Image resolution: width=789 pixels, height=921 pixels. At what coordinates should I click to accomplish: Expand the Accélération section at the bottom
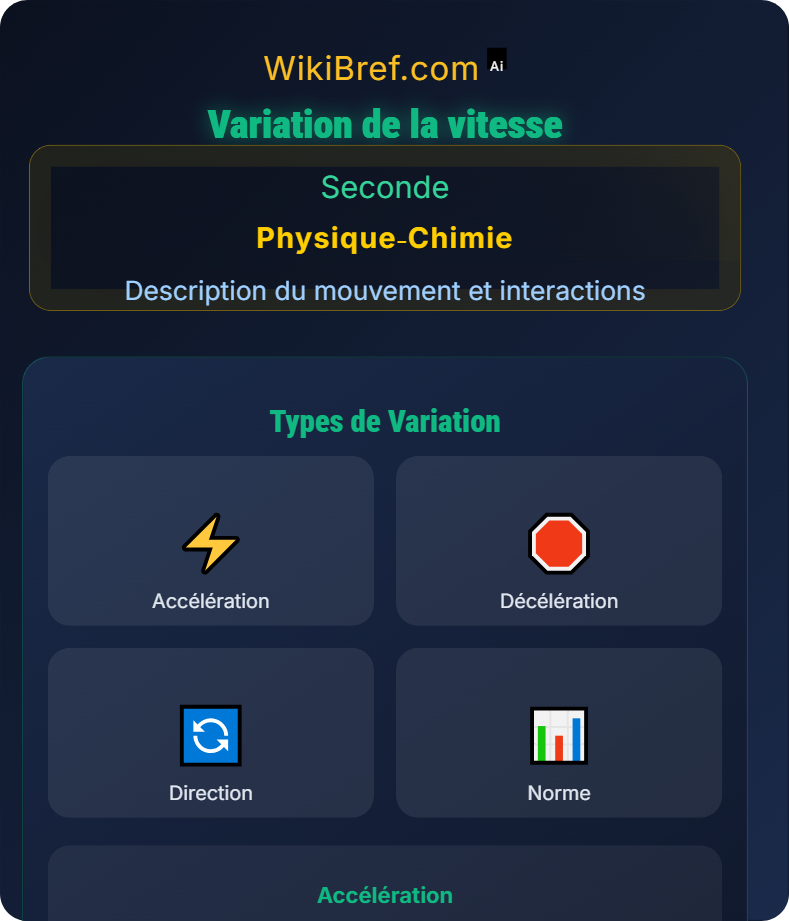[386, 895]
